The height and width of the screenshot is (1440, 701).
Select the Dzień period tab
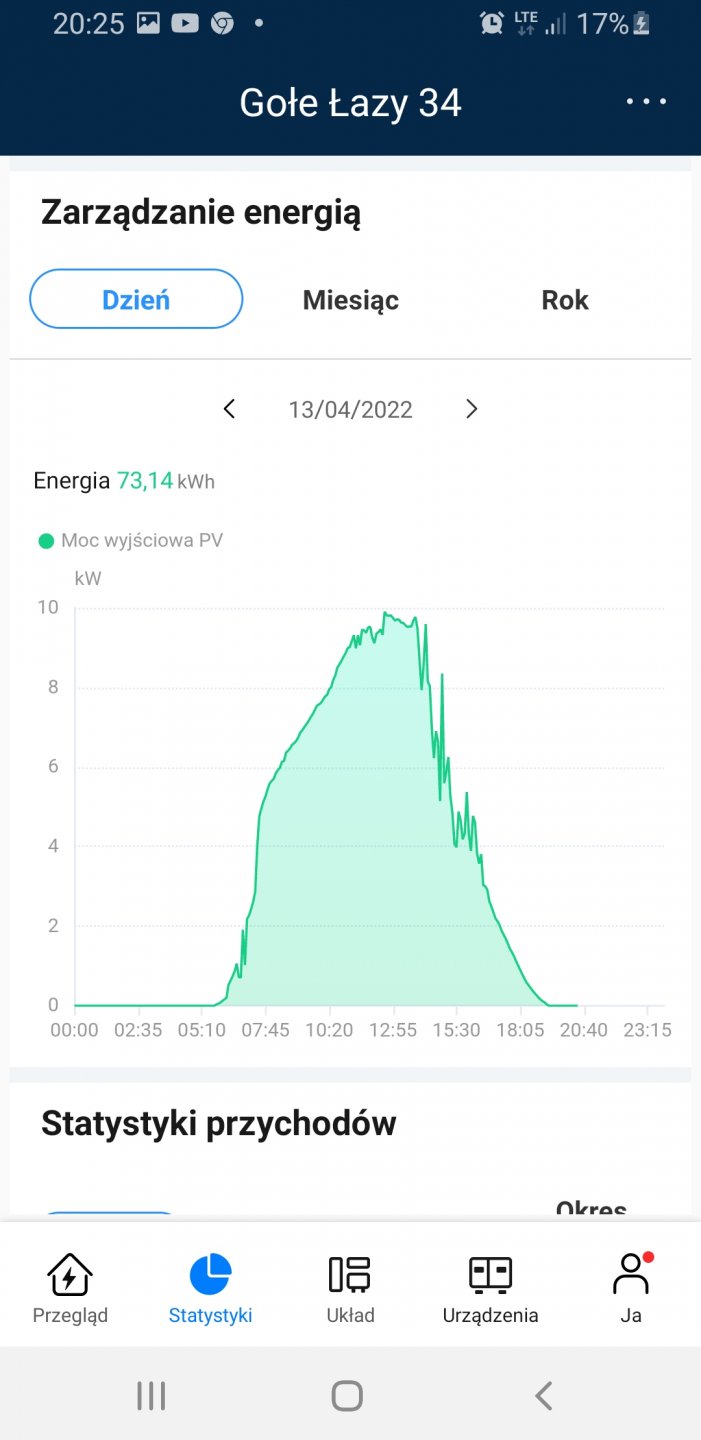coord(136,299)
